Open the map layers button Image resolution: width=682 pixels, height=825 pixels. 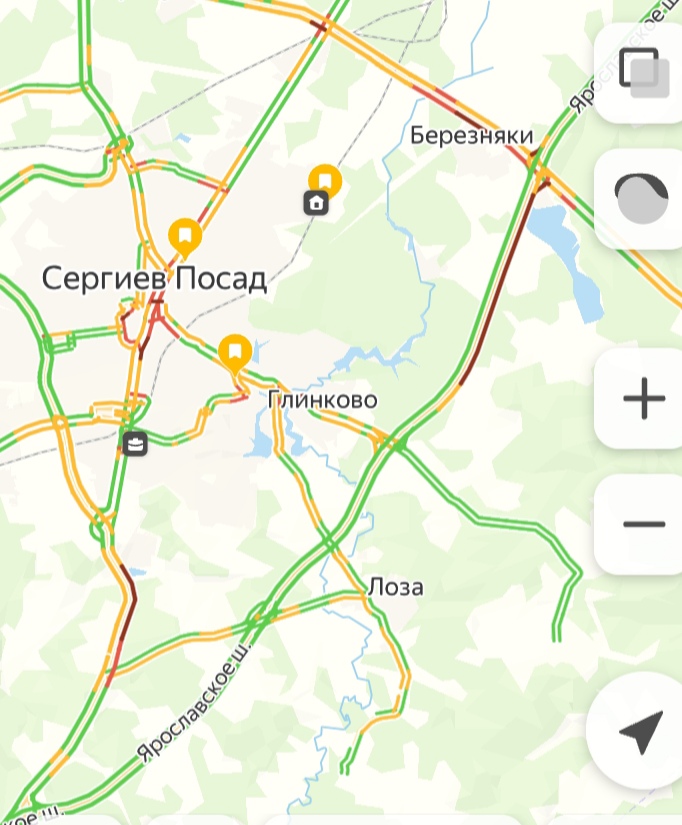[x=642, y=72]
